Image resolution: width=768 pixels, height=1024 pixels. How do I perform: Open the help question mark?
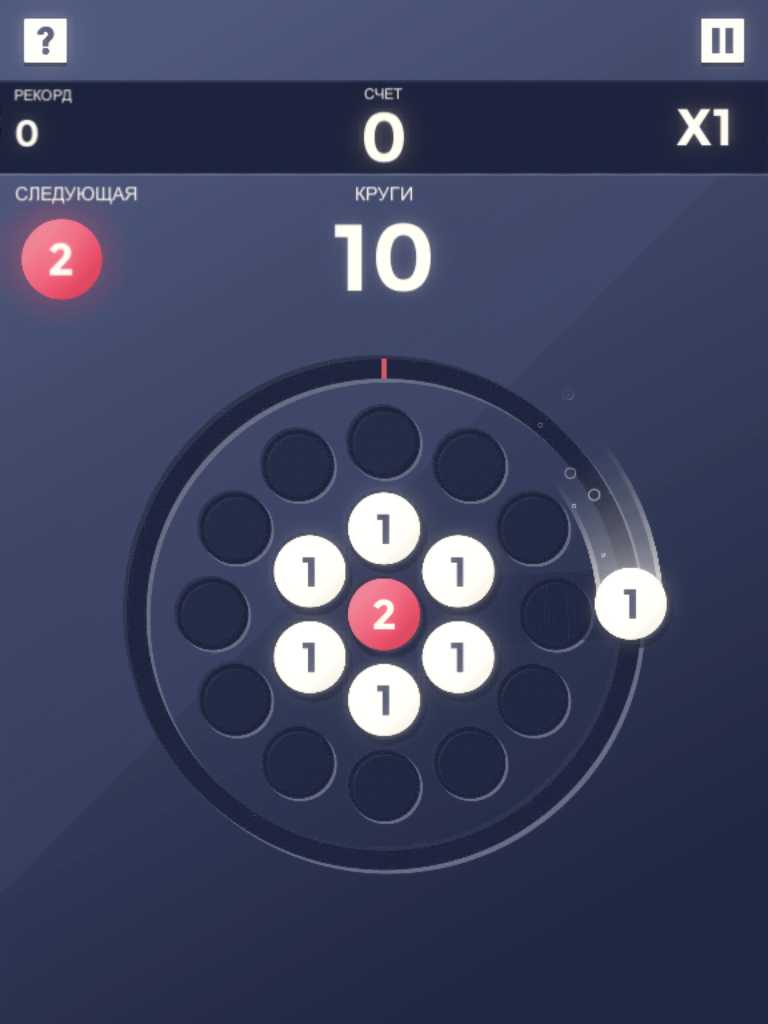(x=45, y=41)
